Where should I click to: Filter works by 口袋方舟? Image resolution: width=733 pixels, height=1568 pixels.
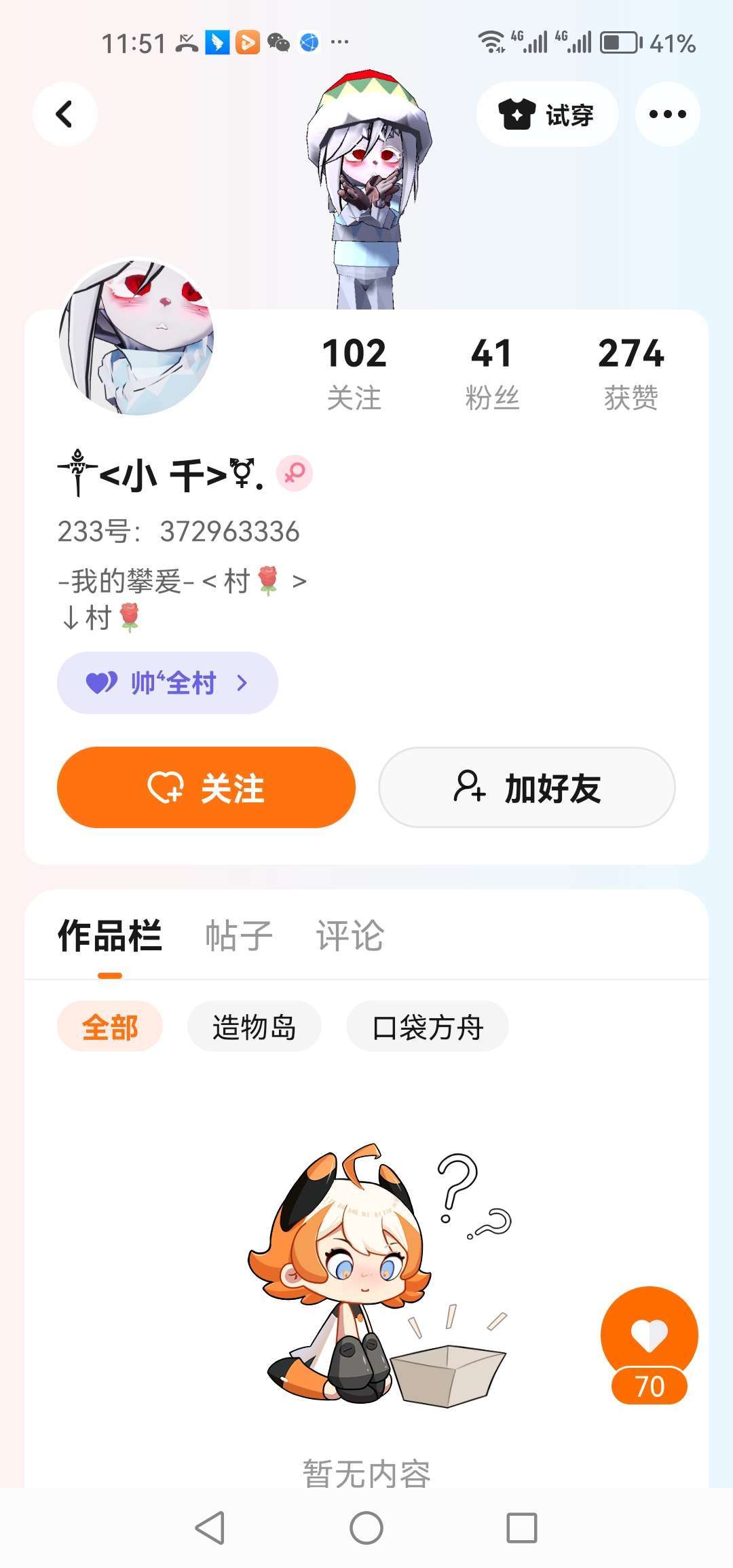tap(428, 1026)
